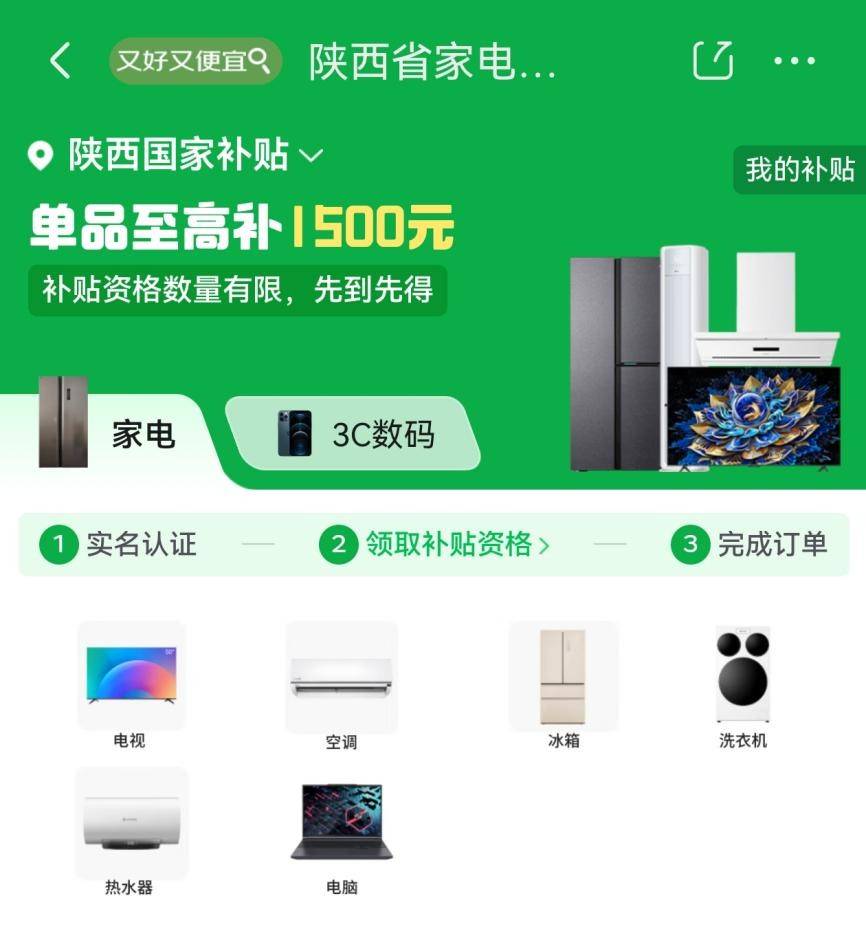Go back using the top arrow
The width and height of the screenshot is (866, 927).
60,61
